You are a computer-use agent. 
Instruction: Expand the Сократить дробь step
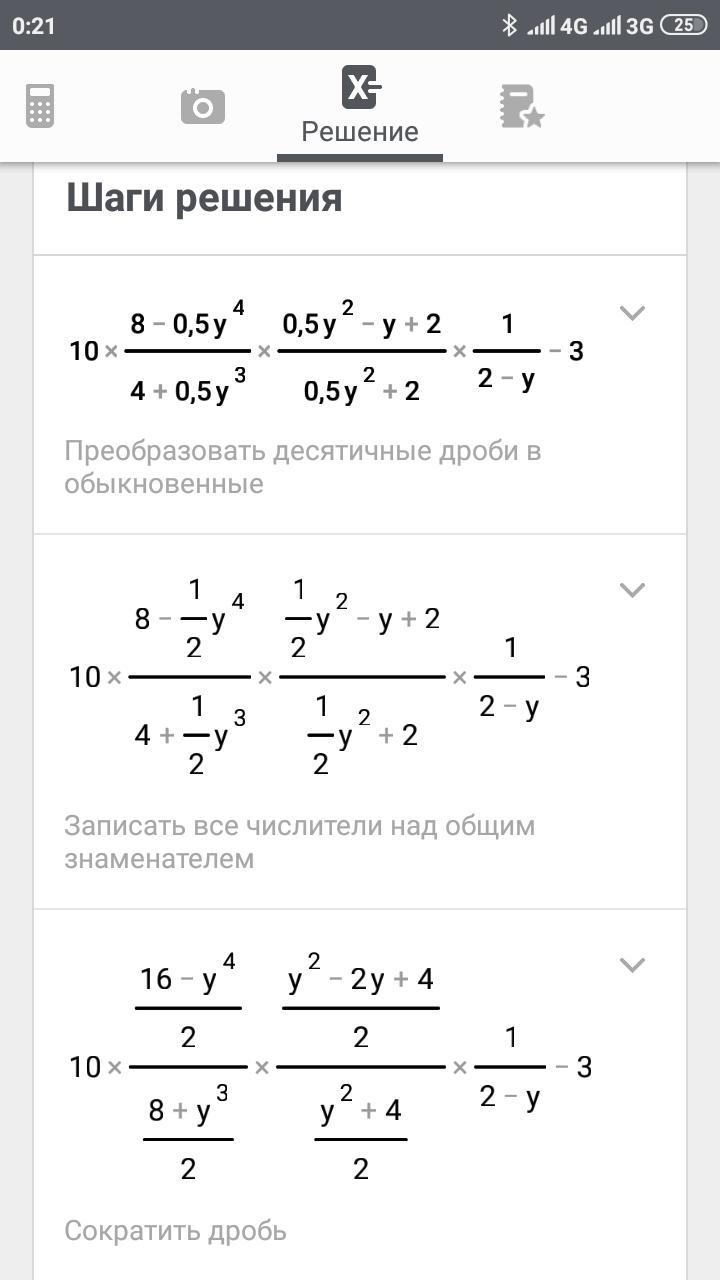coord(632,965)
